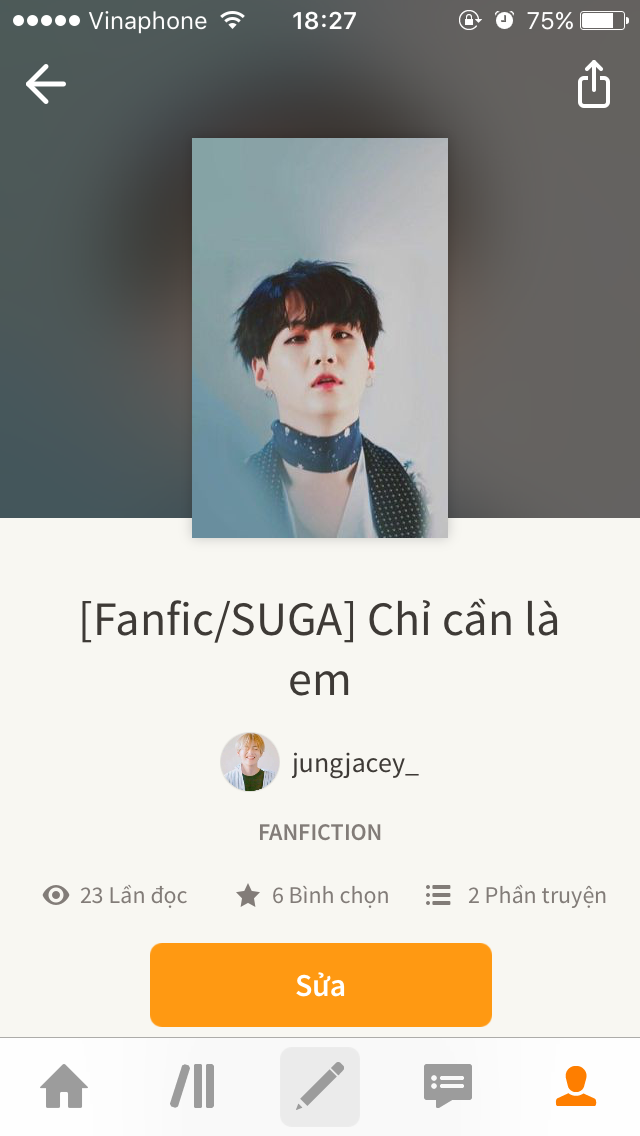
Task: Open the Library tab
Action: pyautogui.click(x=192, y=1086)
